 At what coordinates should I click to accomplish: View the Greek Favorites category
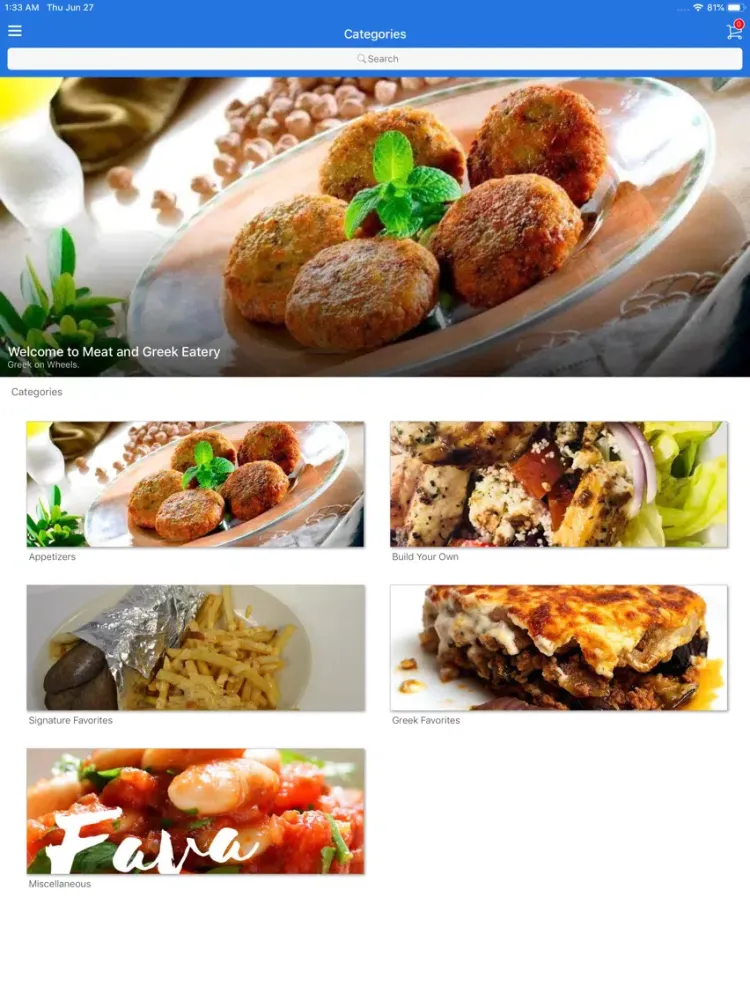tap(558, 648)
